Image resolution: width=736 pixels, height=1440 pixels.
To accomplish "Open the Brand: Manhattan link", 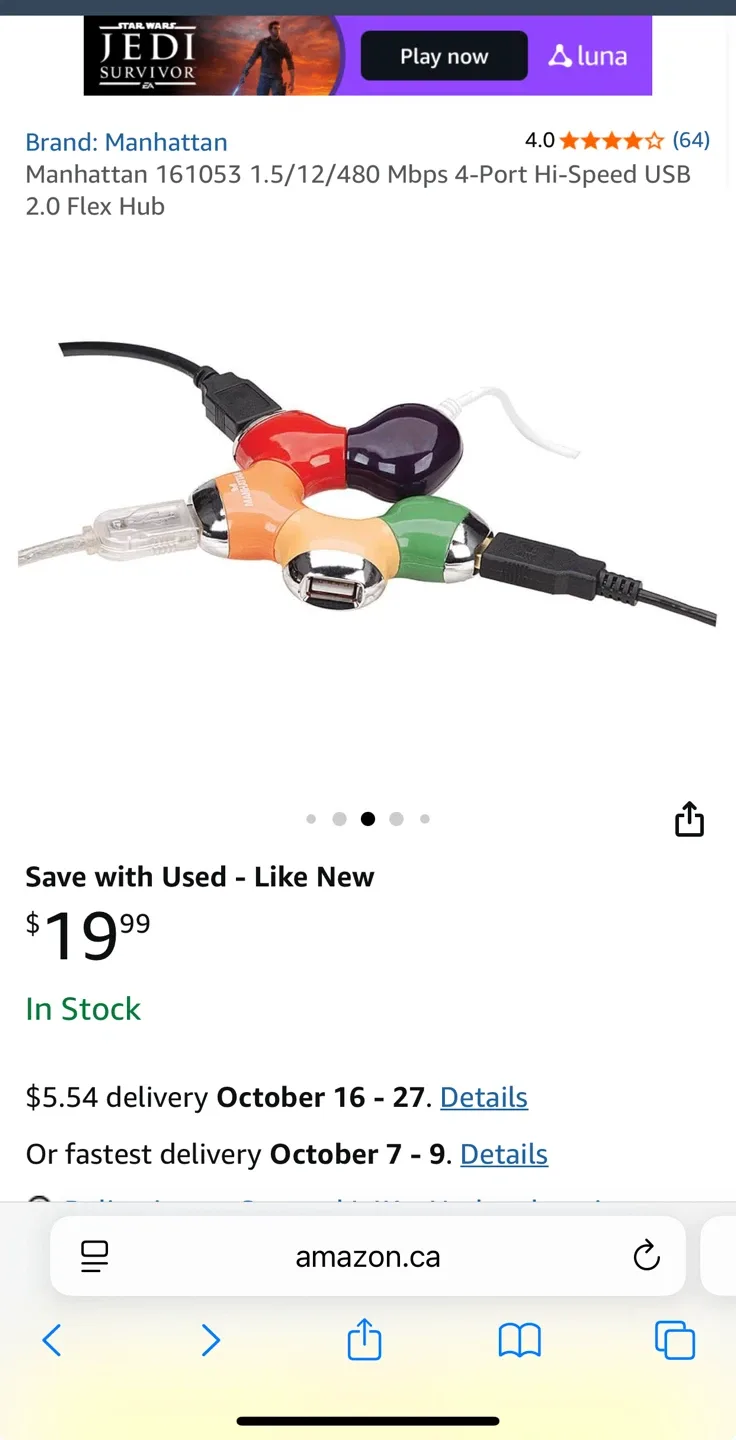I will pos(126,142).
